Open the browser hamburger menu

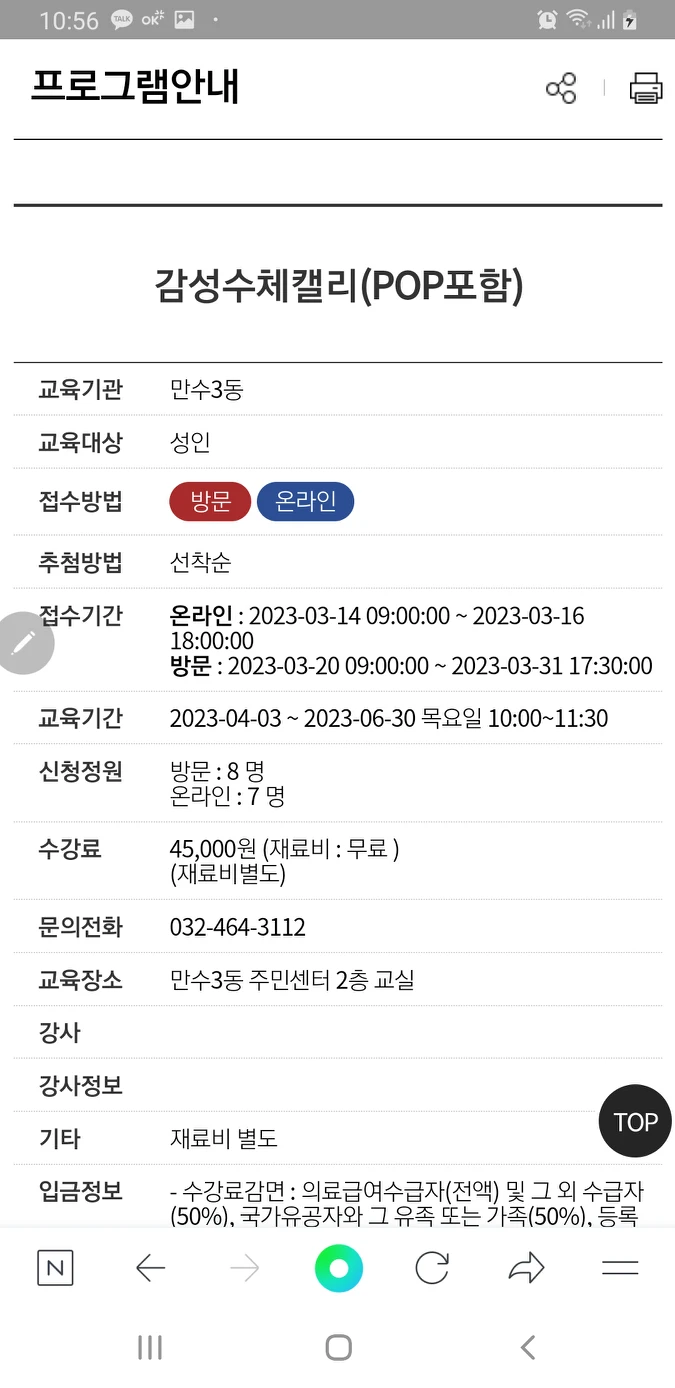(620, 1269)
